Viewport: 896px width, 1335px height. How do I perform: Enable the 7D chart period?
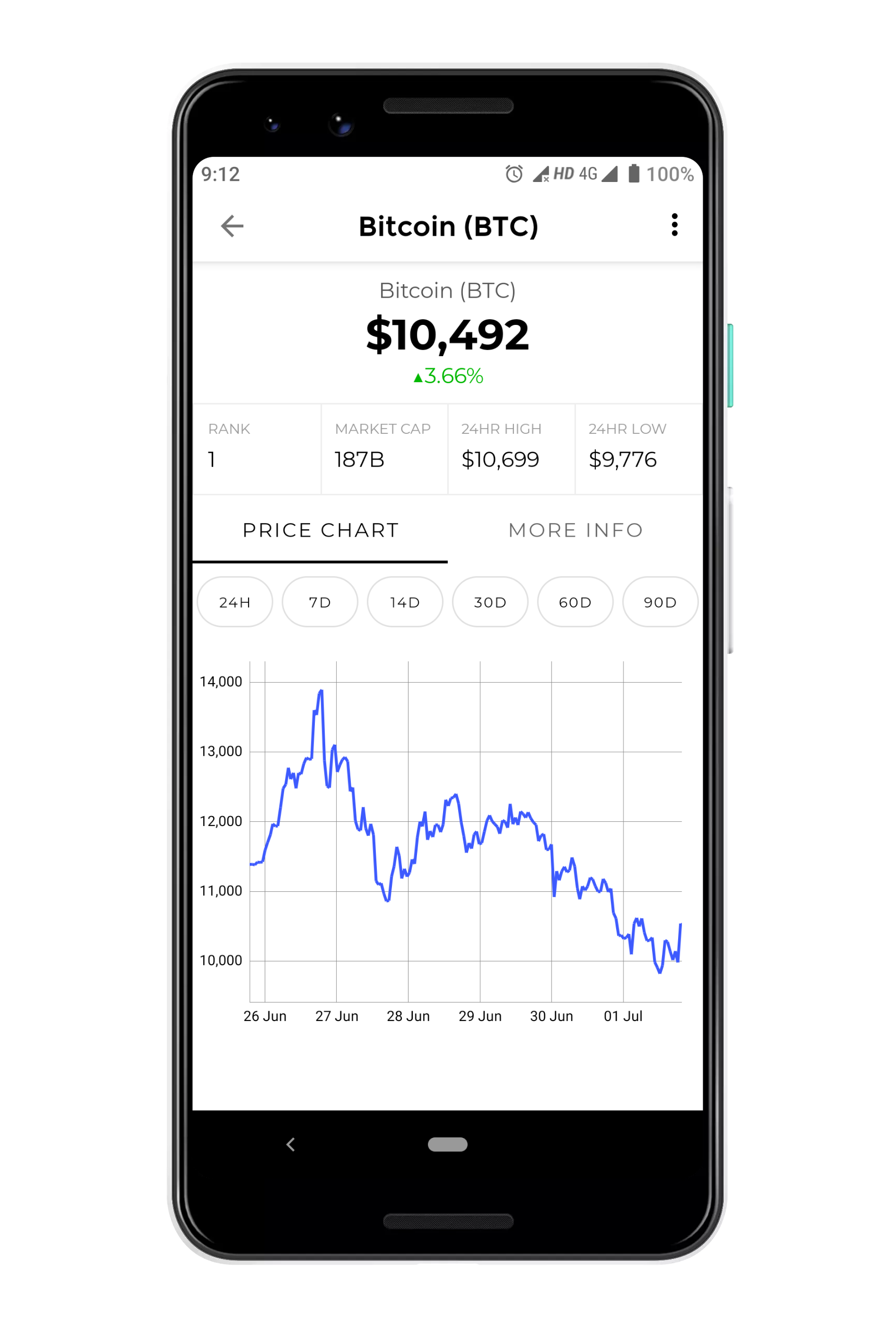320,602
